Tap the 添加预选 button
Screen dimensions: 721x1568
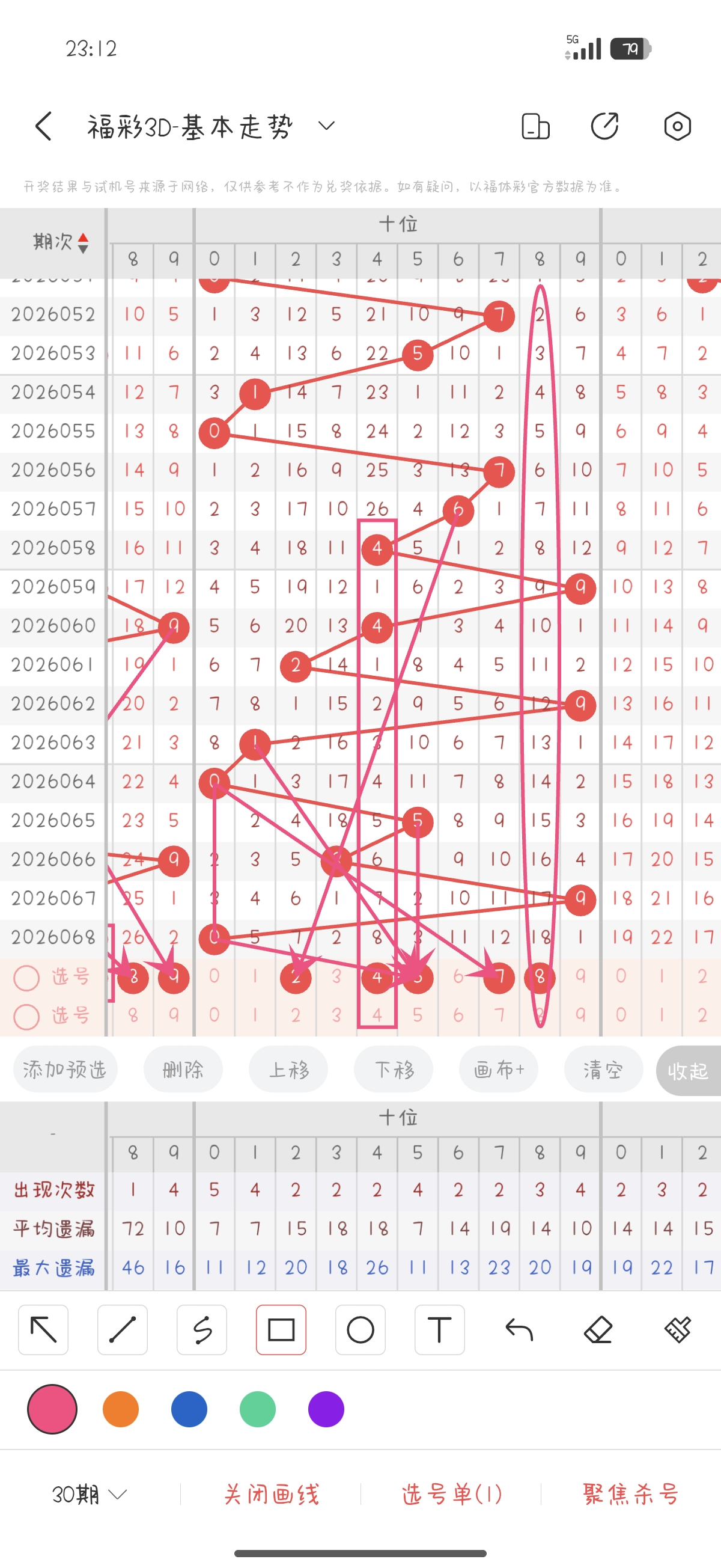(x=65, y=1070)
